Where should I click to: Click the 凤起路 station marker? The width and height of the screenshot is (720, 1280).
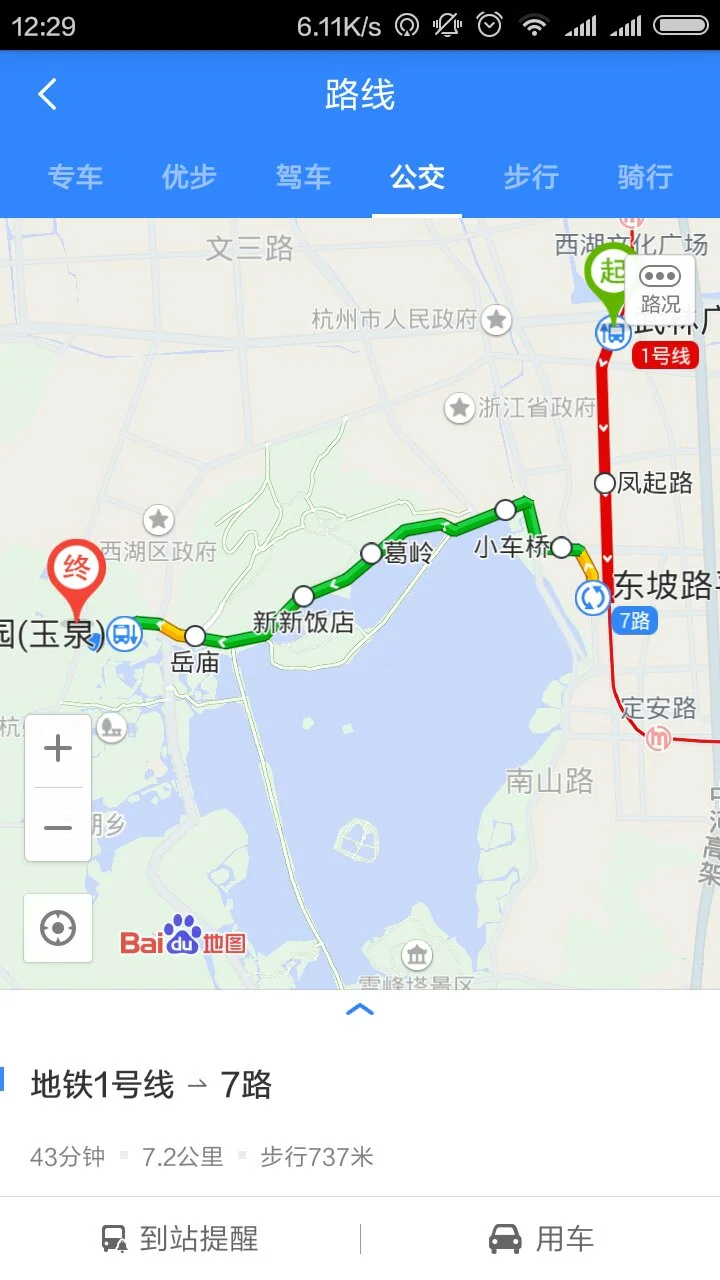pos(604,483)
